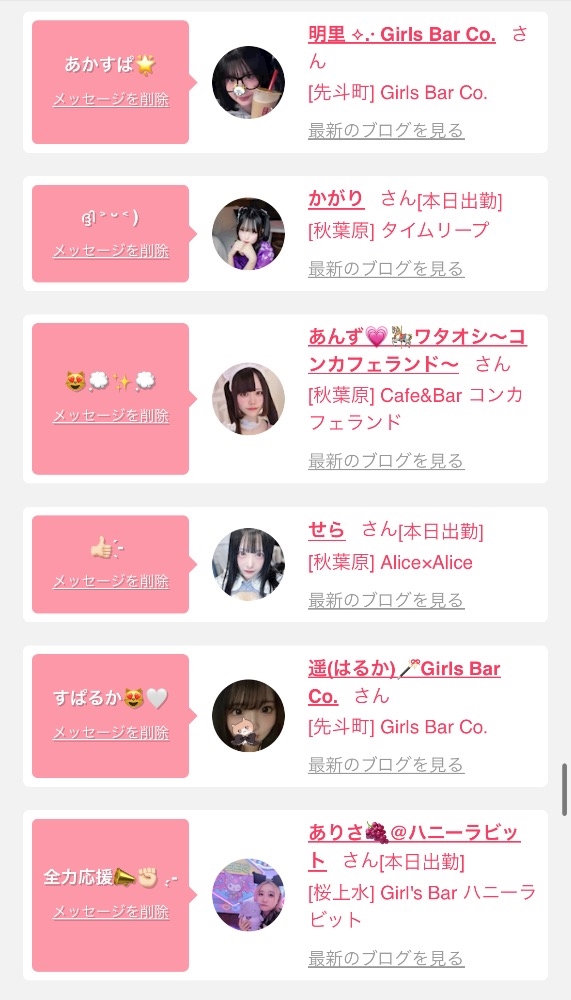Delete the message sent to あんず

pyautogui.click(x=111, y=416)
